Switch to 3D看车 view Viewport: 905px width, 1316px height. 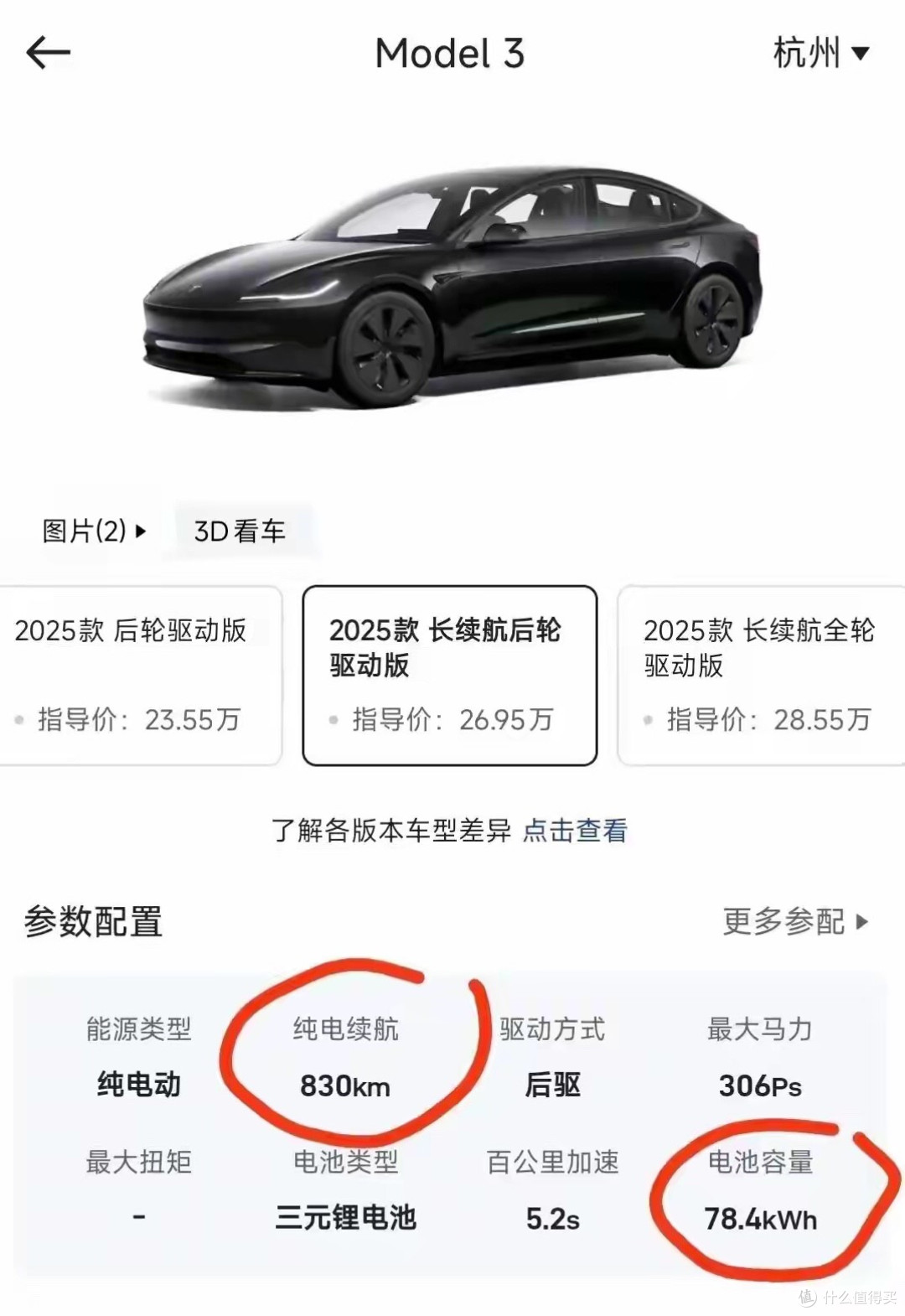(240, 531)
